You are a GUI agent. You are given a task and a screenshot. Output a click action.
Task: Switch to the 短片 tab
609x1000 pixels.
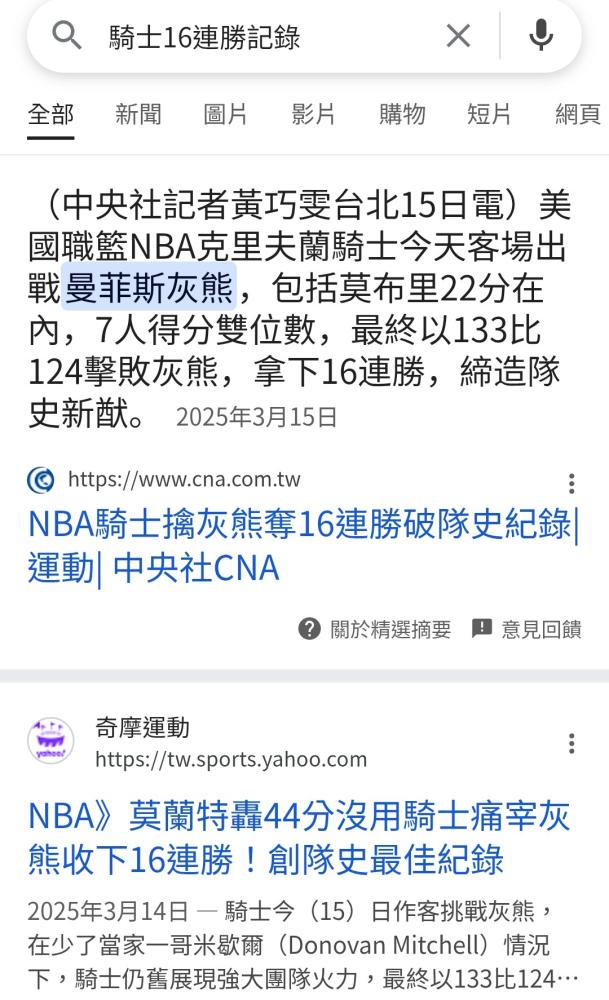pos(489,114)
